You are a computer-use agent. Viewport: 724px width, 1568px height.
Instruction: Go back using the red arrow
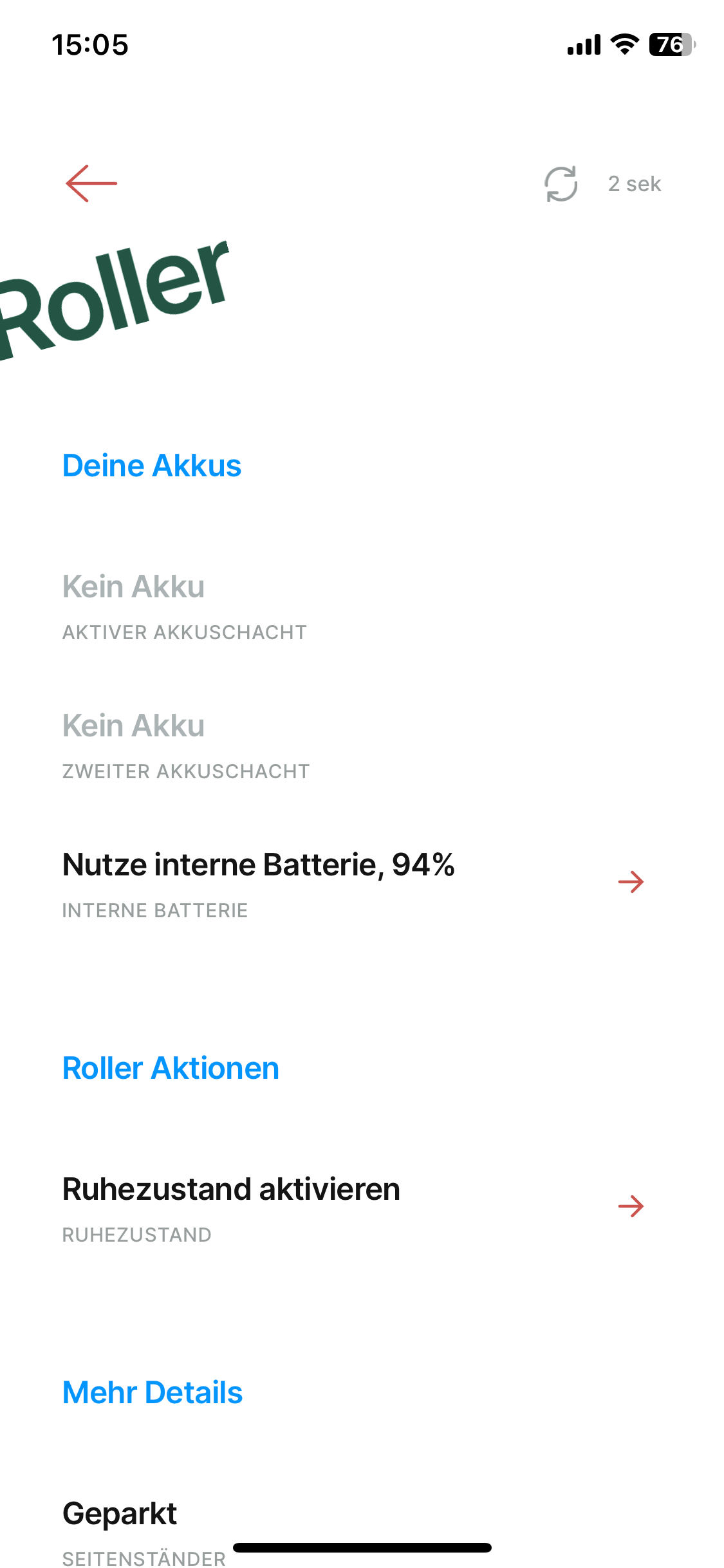pos(91,183)
